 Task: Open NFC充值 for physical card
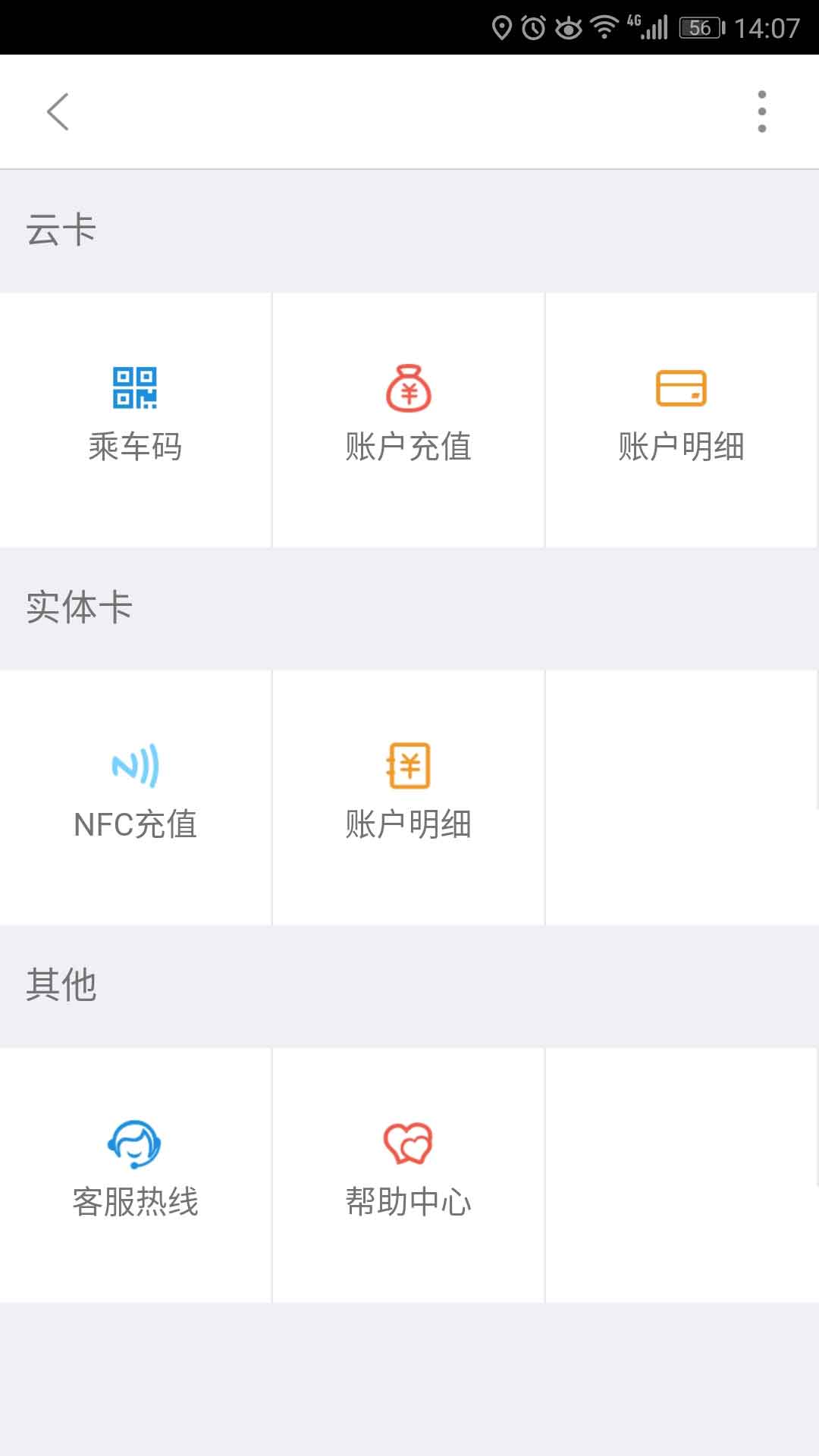(135, 797)
